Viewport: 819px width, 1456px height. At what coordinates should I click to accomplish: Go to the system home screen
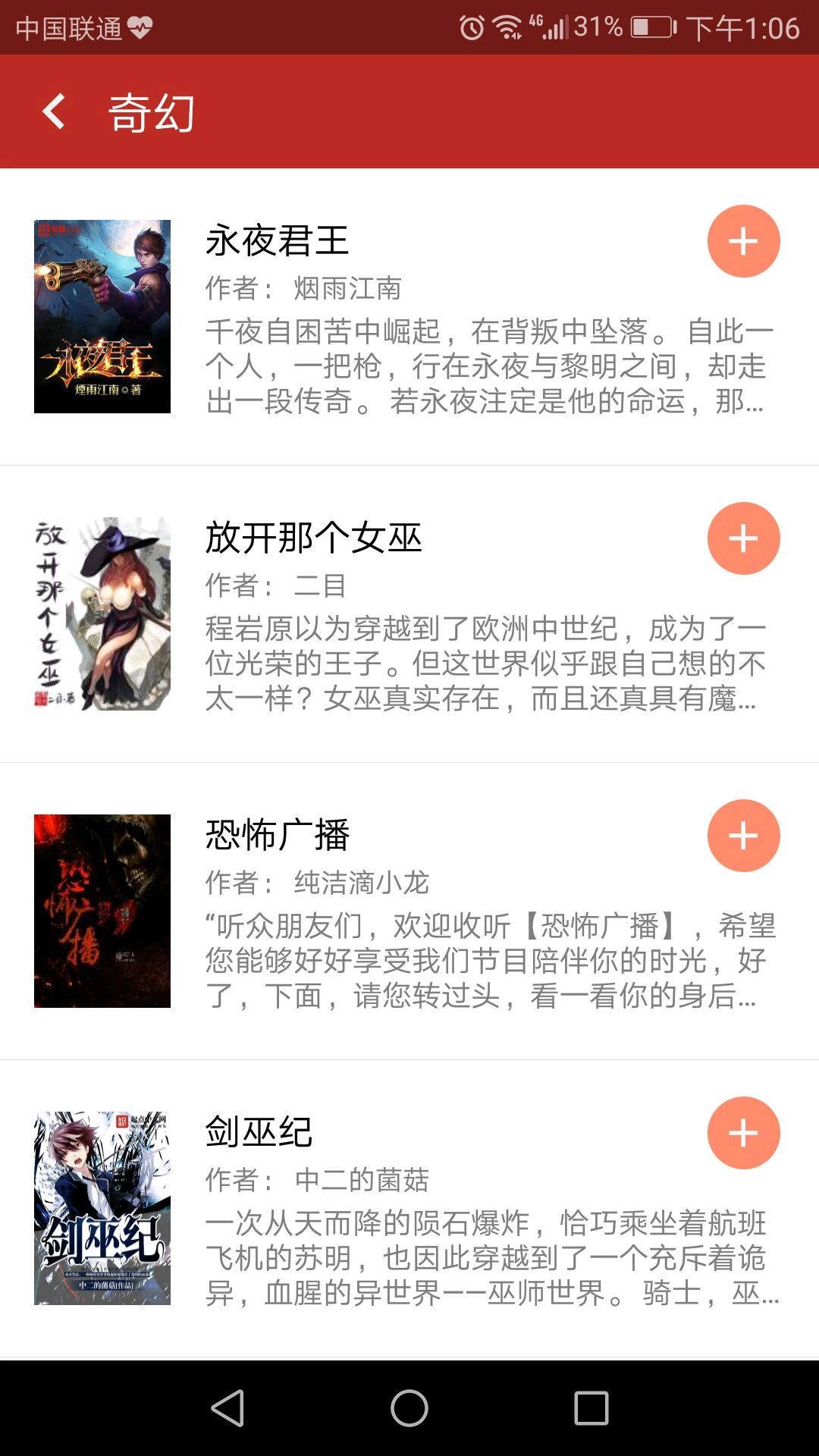click(x=409, y=1408)
